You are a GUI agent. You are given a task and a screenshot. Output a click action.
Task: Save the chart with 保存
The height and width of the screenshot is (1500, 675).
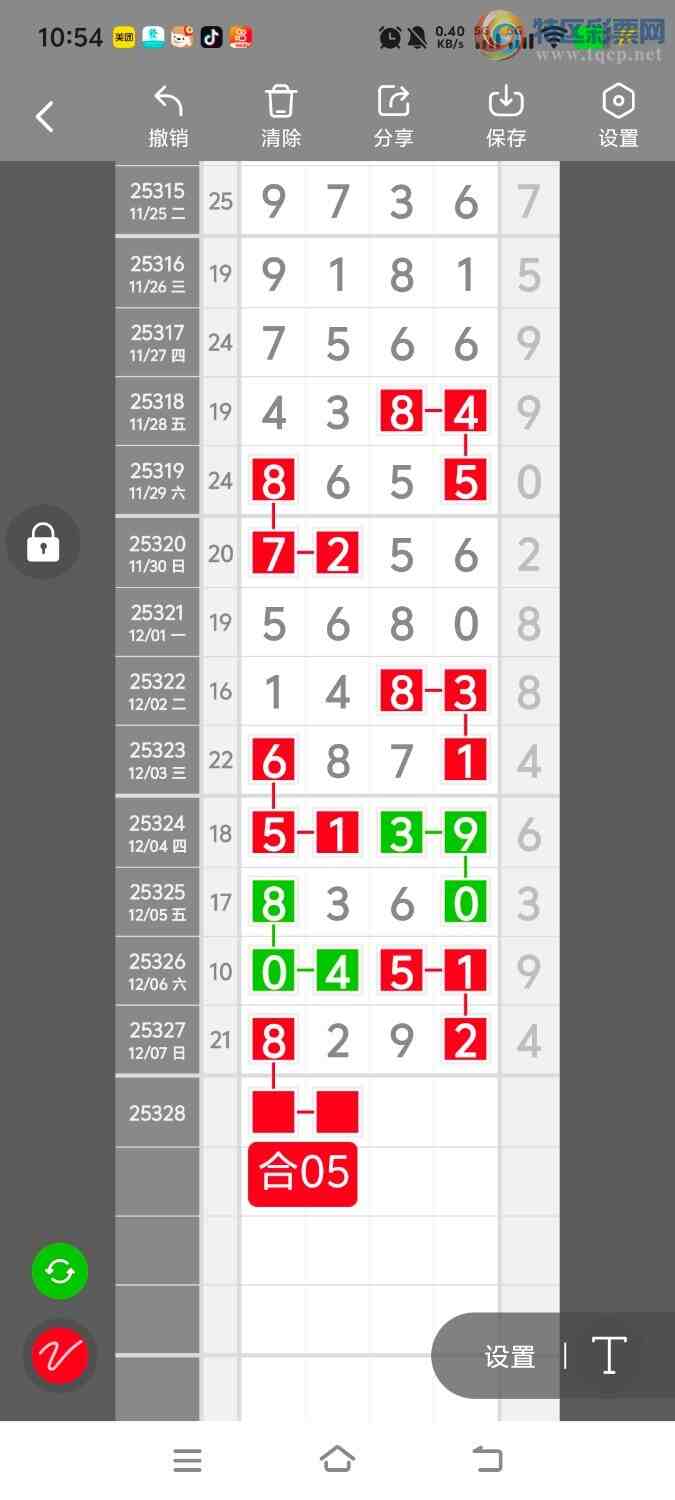[506, 117]
